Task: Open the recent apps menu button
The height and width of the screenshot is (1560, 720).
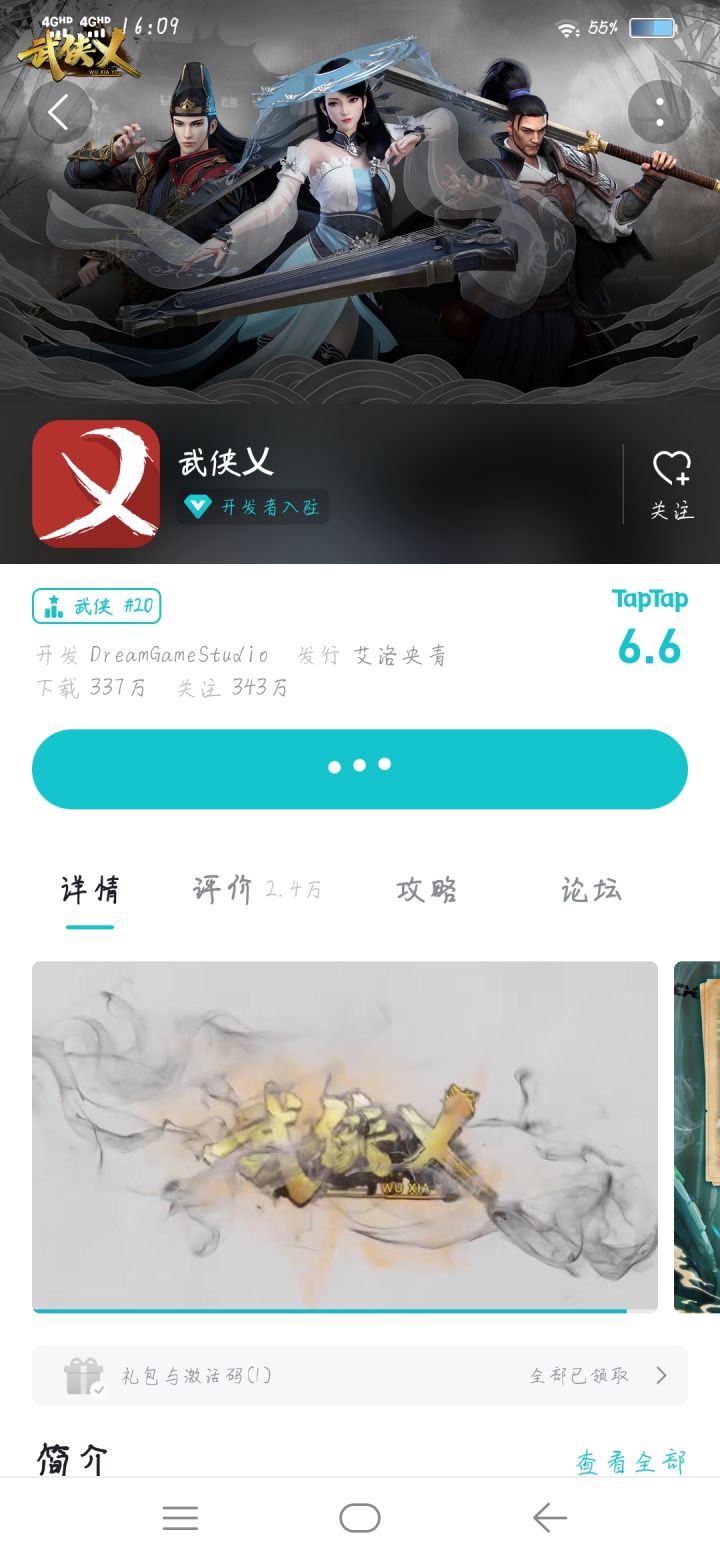Action: 180,1517
